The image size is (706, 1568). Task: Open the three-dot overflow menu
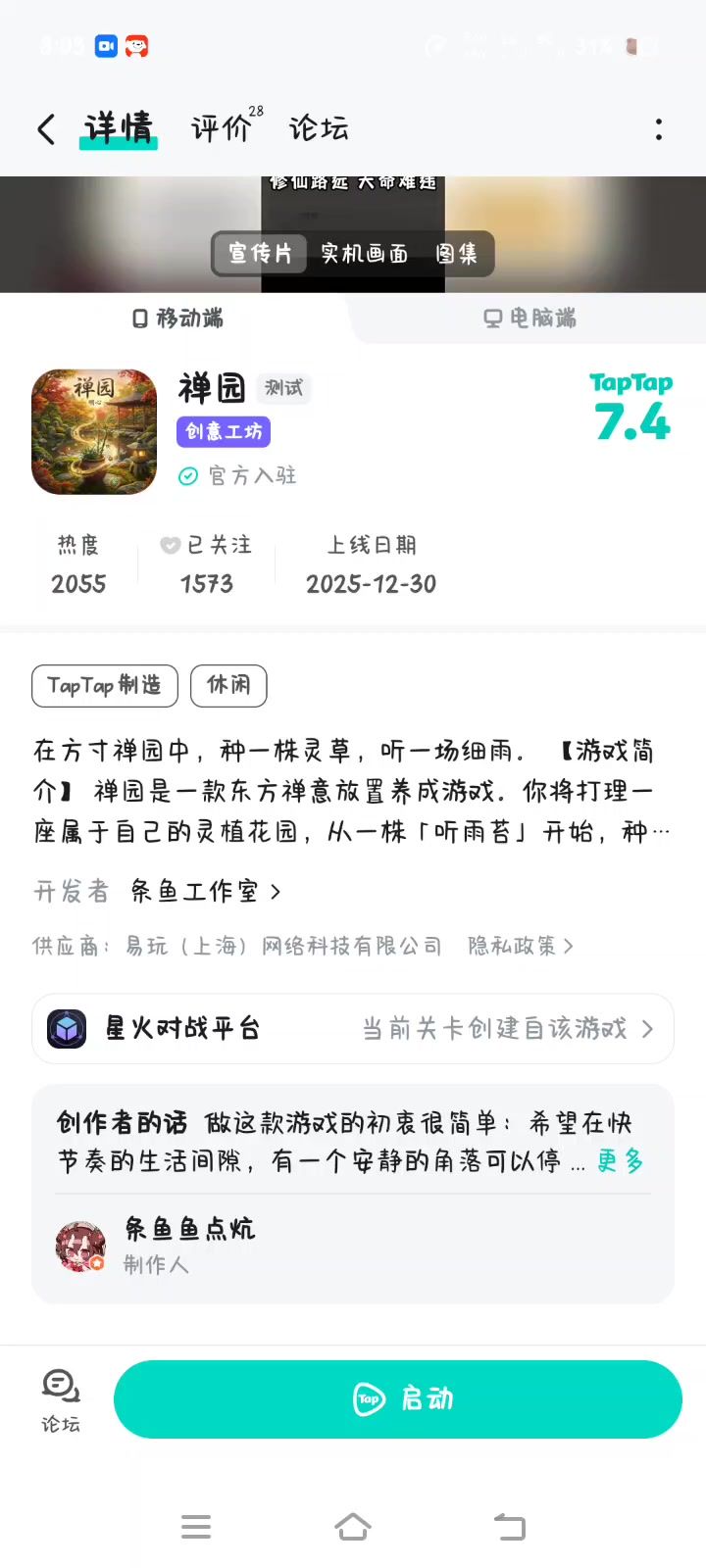coord(658,129)
